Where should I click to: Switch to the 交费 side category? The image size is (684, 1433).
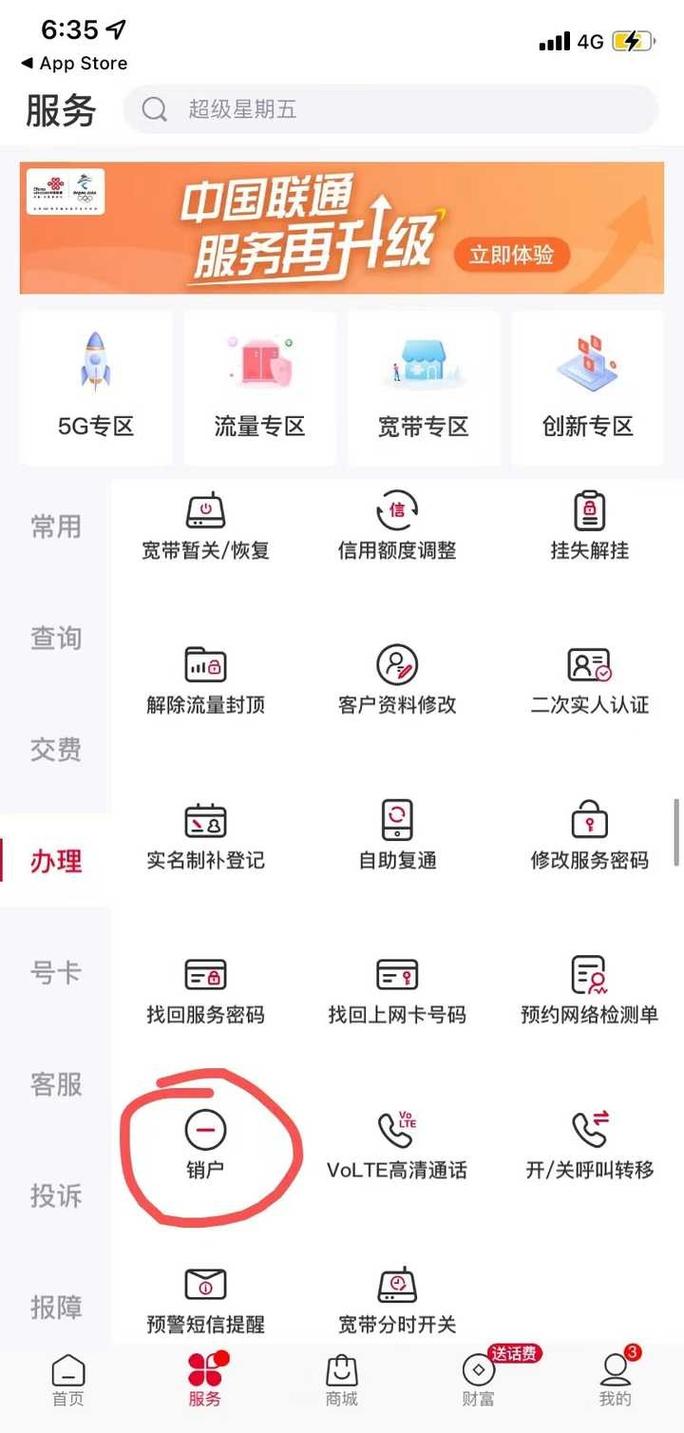coord(56,749)
